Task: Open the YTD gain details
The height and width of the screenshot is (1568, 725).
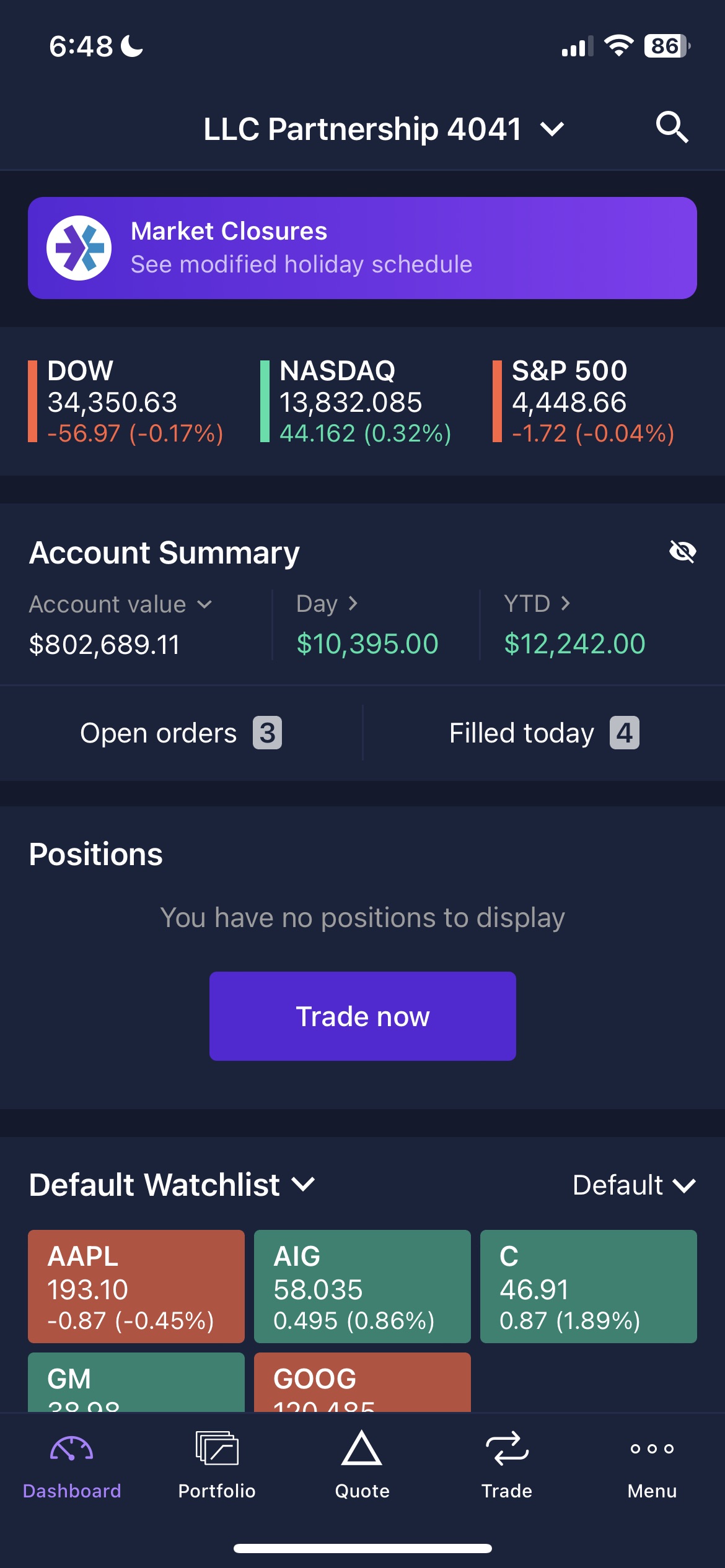Action: point(537,603)
